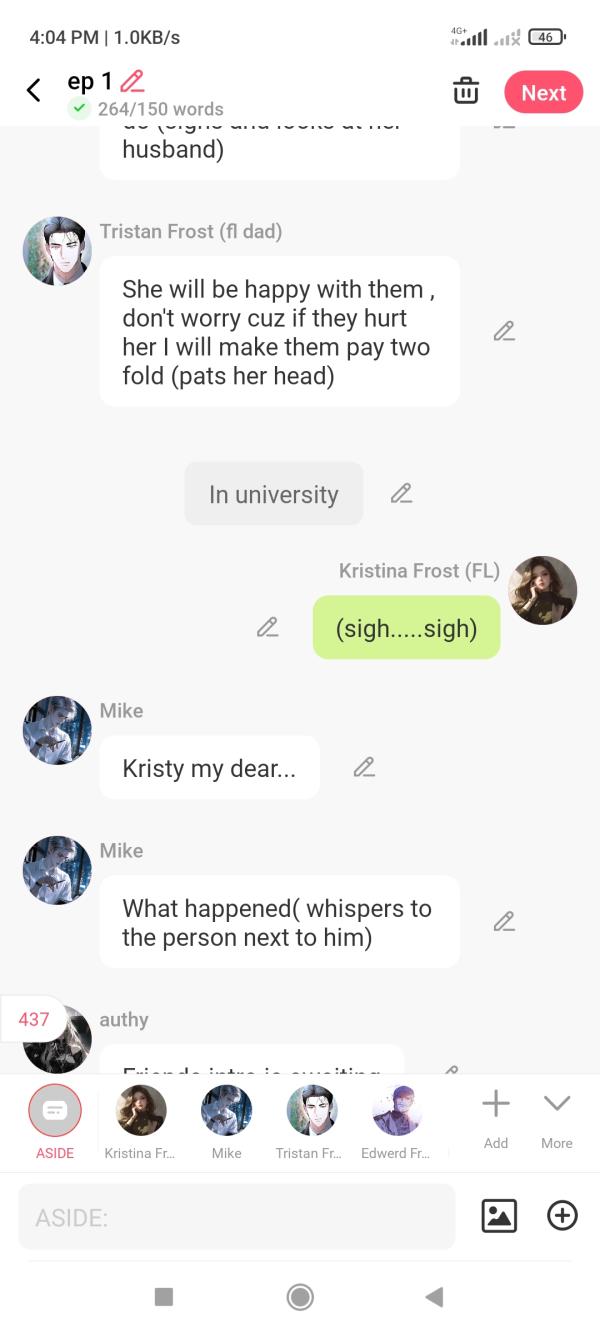The width and height of the screenshot is (600, 1333).
Task: Edit Tristan Frost's message about two fold
Action: (x=504, y=331)
